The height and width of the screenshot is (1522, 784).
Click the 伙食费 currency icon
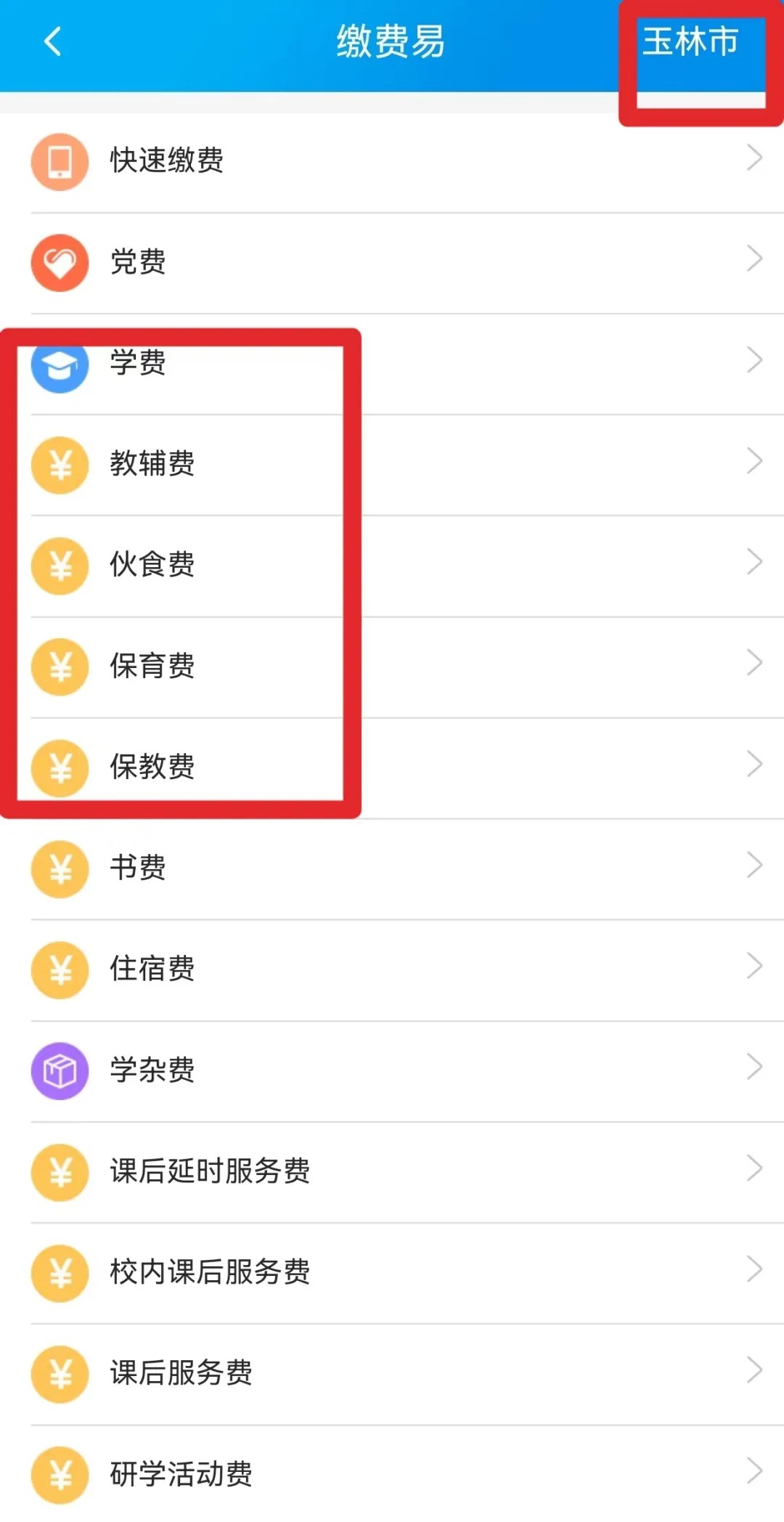tap(60, 566)
